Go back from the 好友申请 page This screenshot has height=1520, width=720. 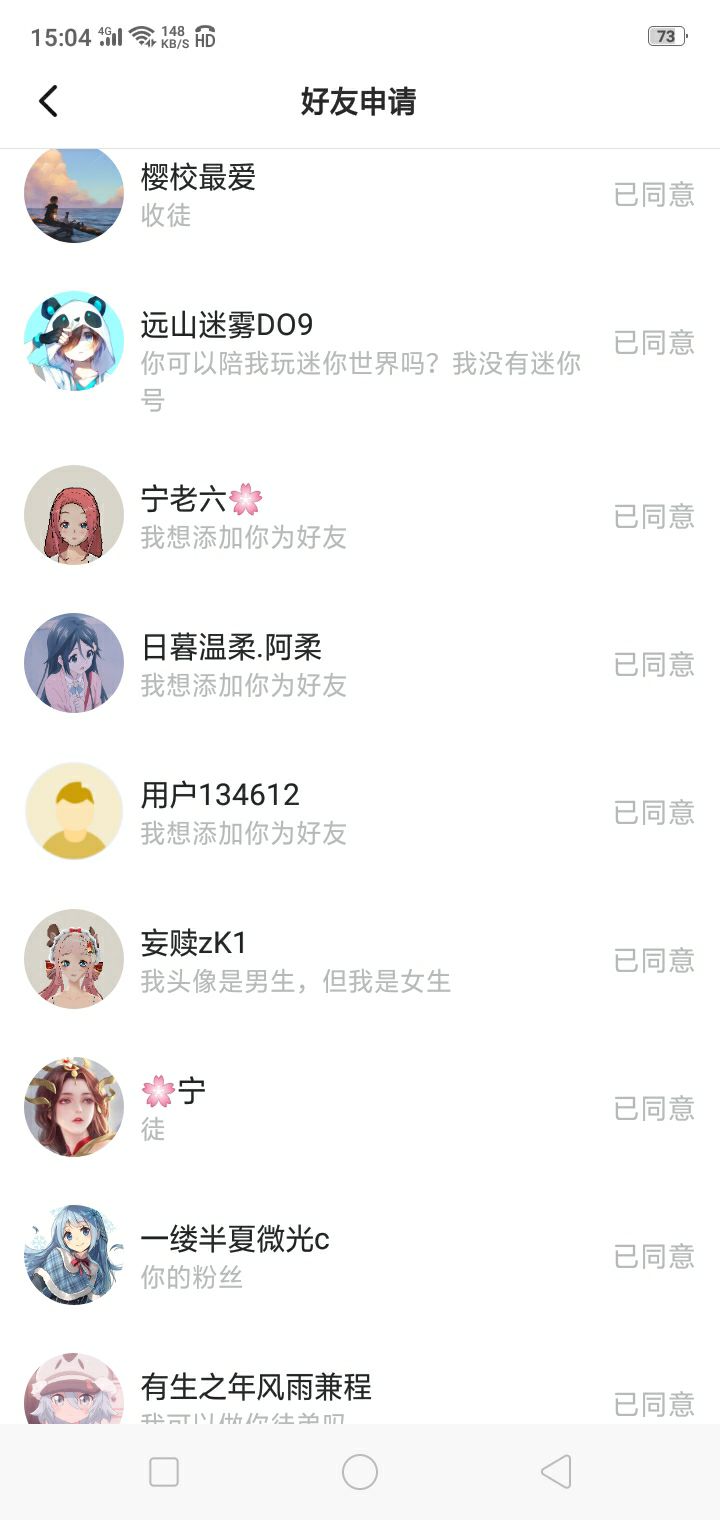coord(48,101)
